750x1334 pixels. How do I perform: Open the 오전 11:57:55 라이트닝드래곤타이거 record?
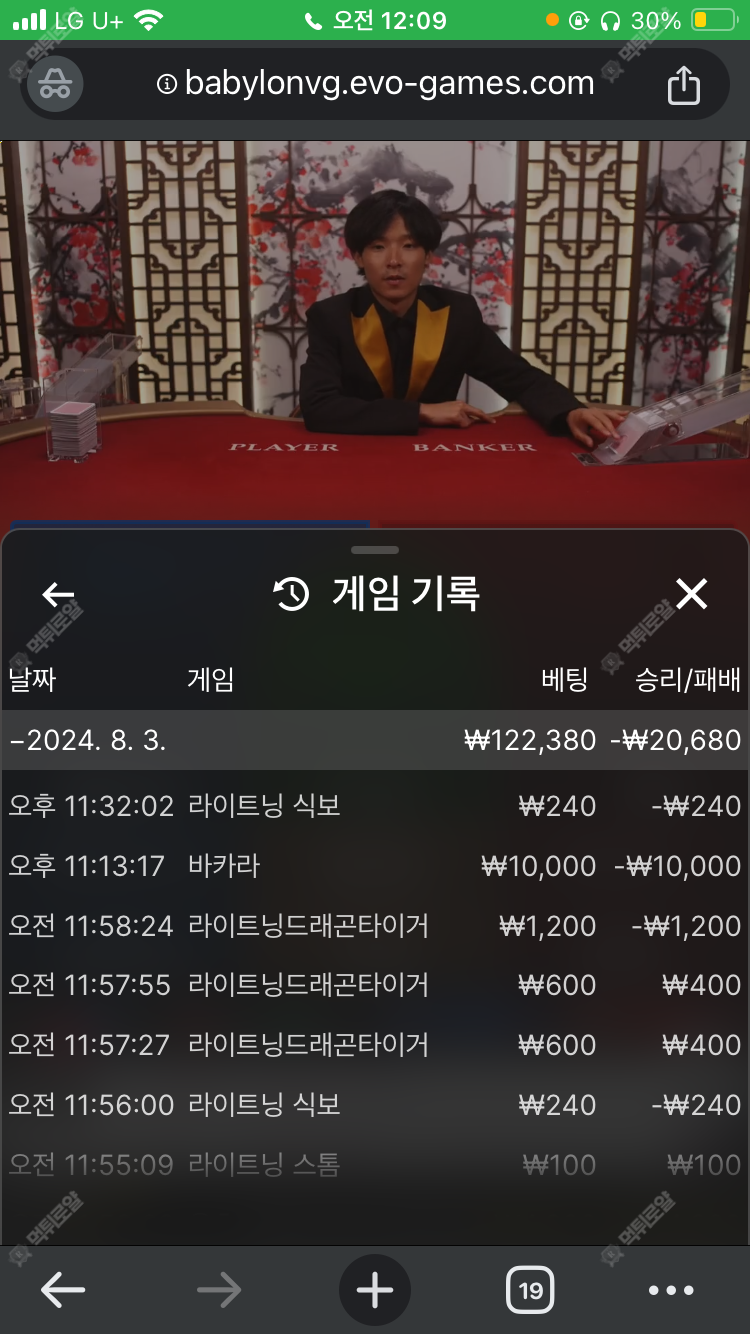coord(375,985)
